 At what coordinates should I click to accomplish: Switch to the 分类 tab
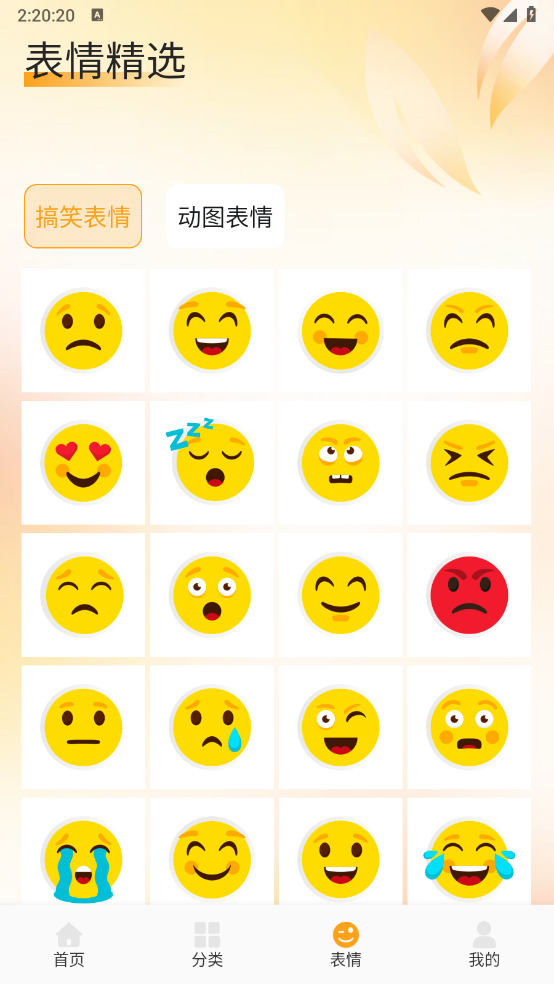(x=208, y=944)
